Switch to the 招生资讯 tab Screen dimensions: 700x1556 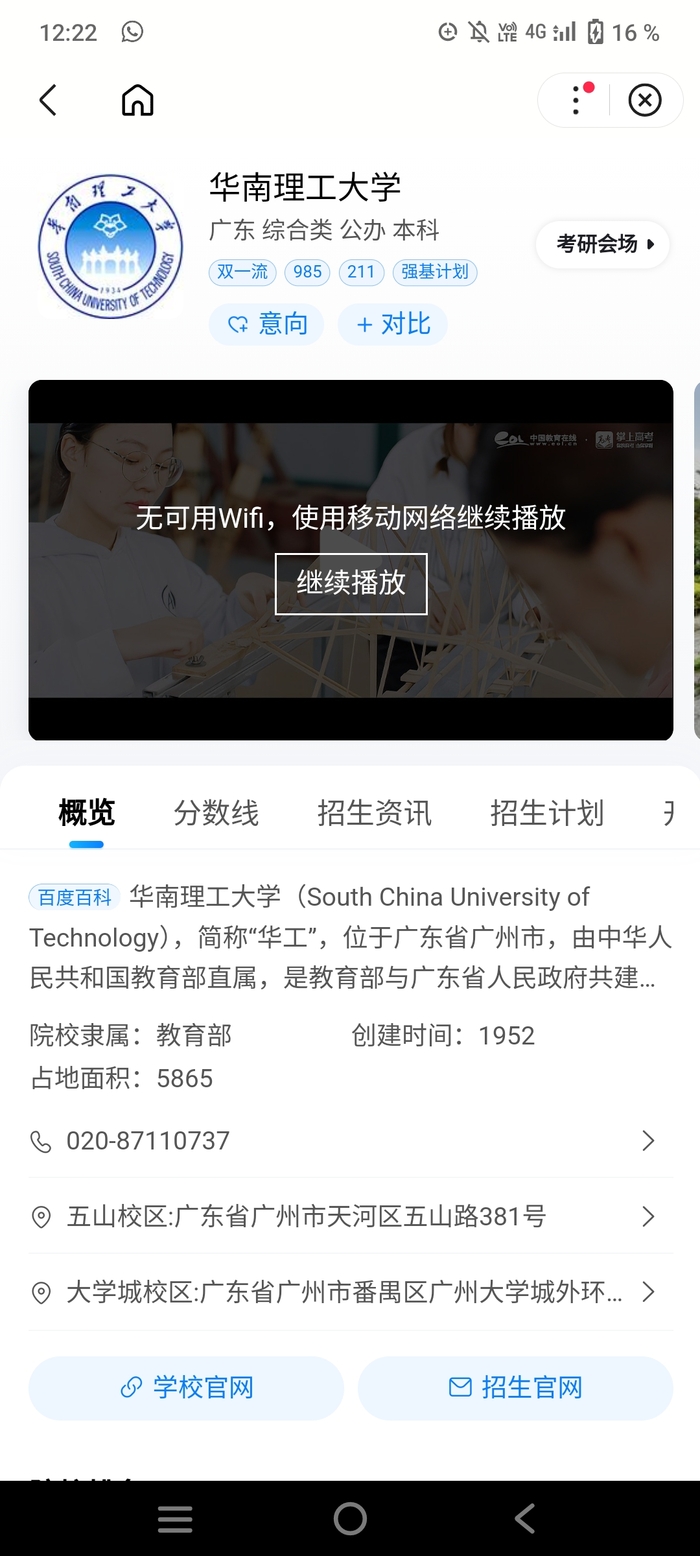coord(374,813)
